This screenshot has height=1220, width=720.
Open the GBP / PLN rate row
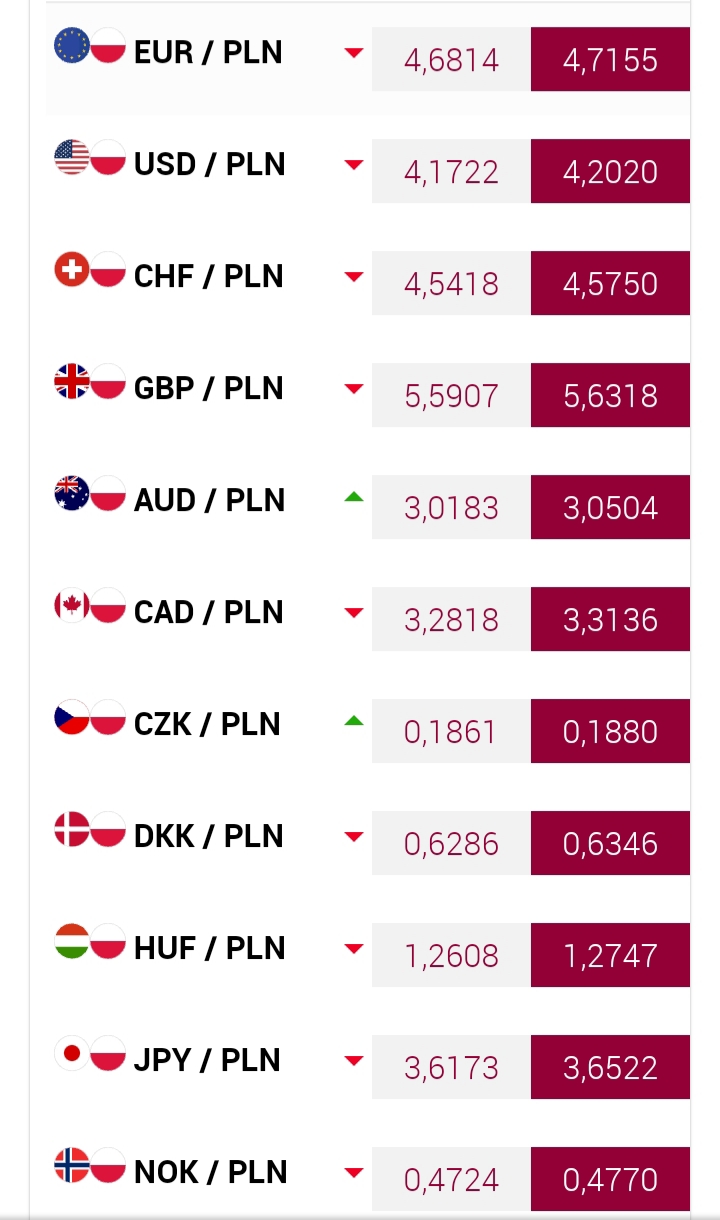point(209,389)
